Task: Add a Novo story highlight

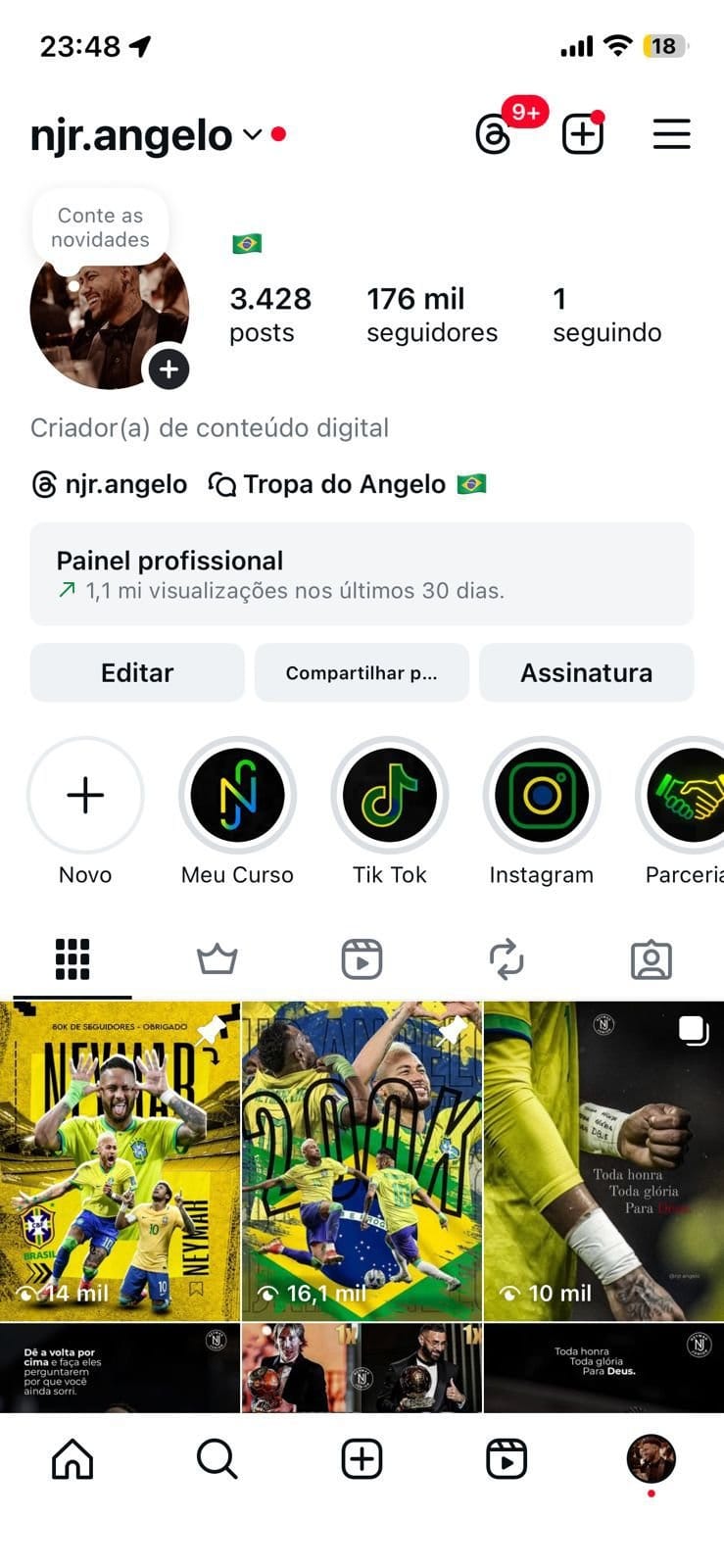Action: point(85,795)
